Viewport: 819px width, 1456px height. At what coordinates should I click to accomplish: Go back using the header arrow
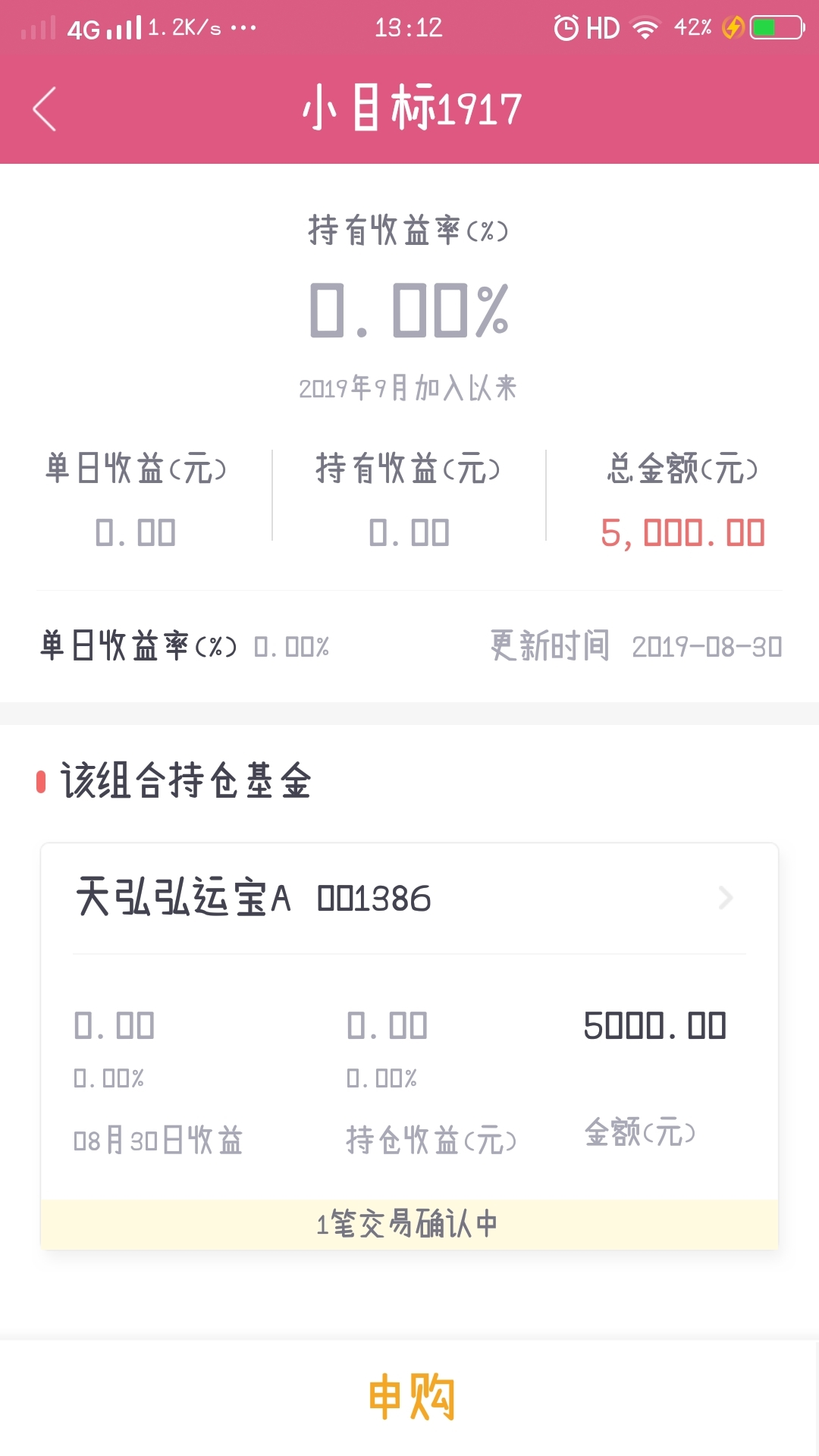point(45,109)
